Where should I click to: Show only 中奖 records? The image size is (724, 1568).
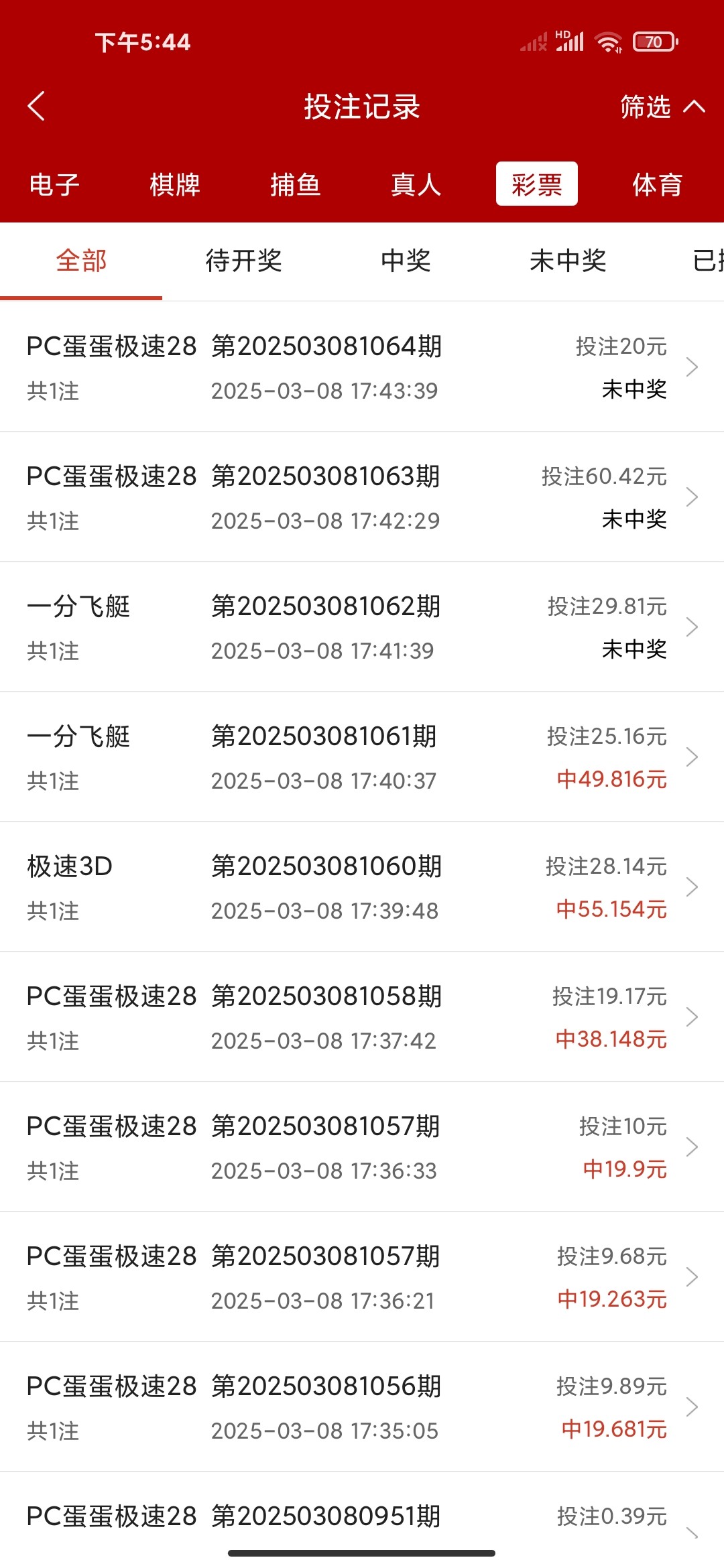click(x=406, y=261)
